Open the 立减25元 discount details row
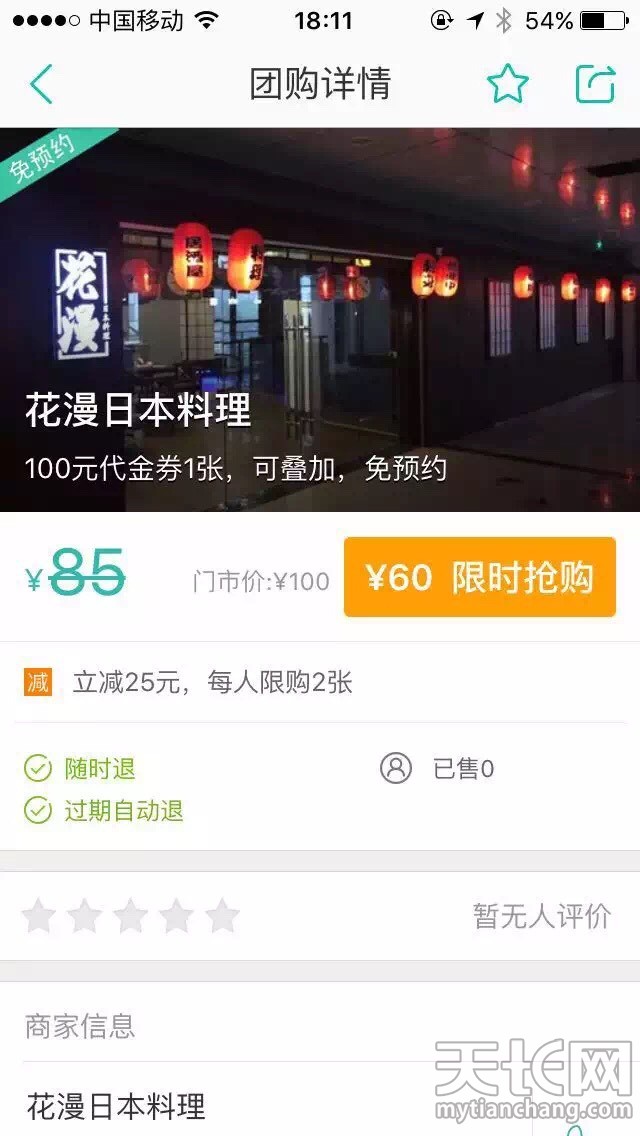 coord(320,683)
